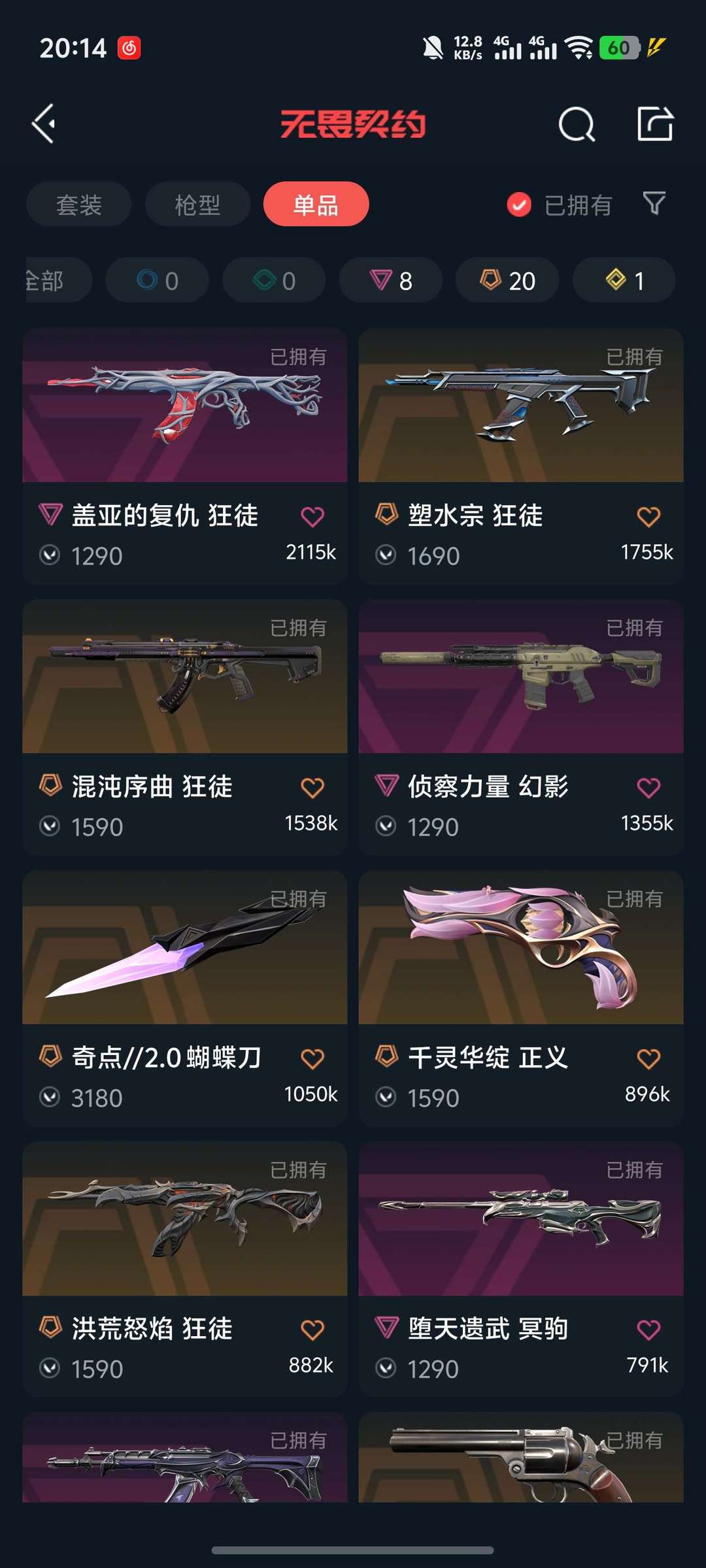Image resolution: width=706 pixels, height=1568 pixels.
Task: Uncheck the 已拥有 filter checkbox
Action: click(519, 204)
